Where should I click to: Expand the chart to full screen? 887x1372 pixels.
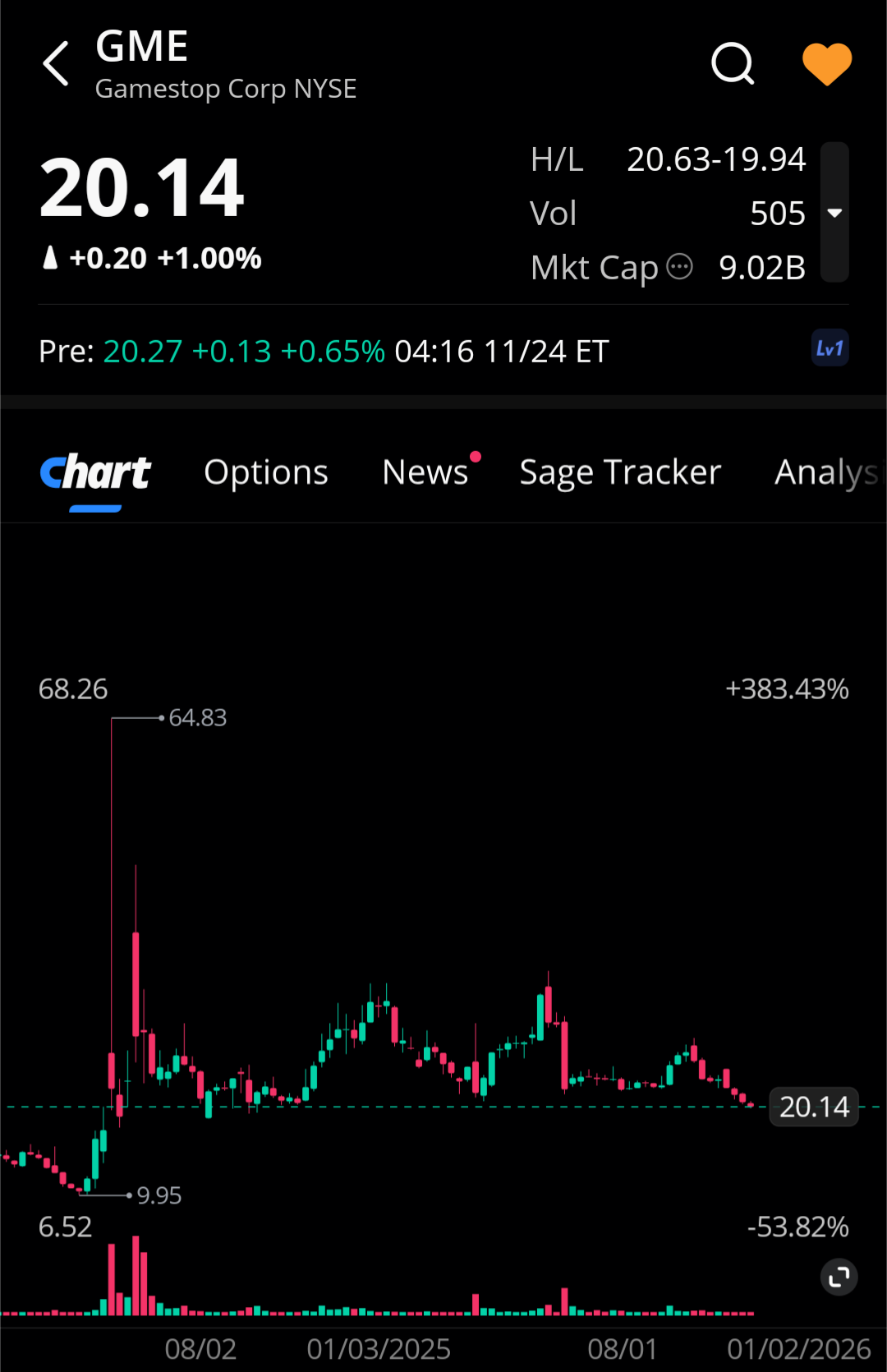pos(839,1277)
